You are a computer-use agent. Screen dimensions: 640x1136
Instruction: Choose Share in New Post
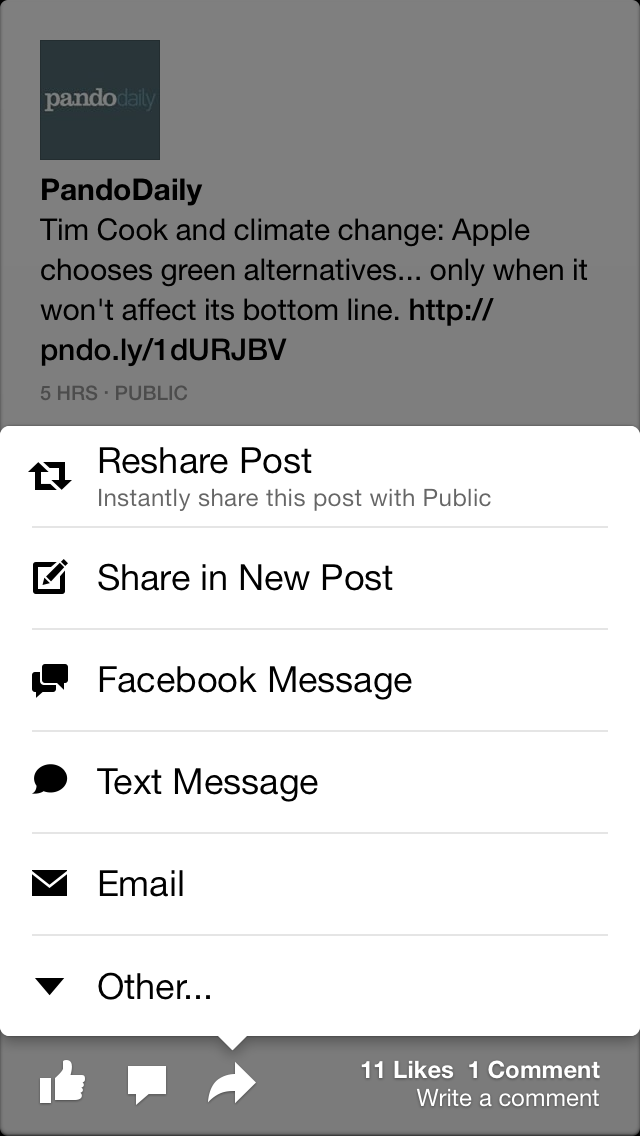320,578
